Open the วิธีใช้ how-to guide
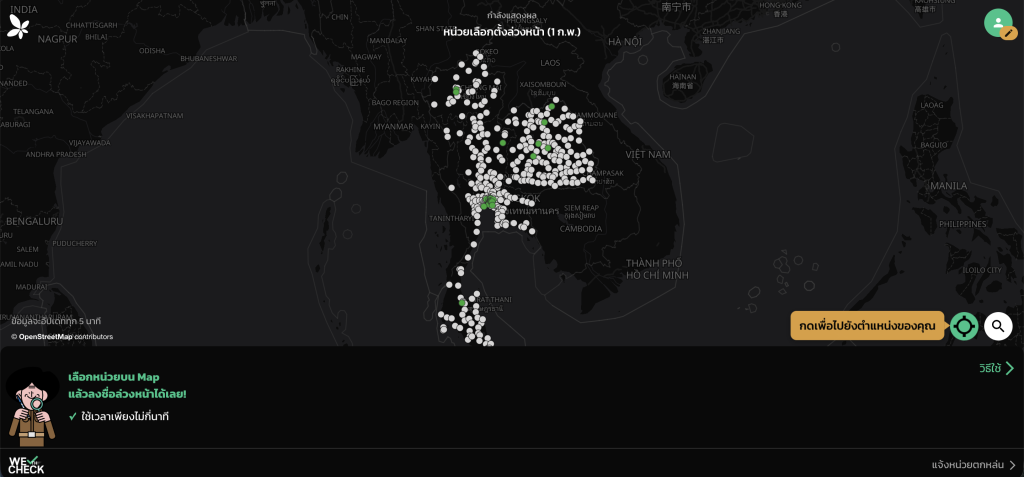 pos(997,368)
